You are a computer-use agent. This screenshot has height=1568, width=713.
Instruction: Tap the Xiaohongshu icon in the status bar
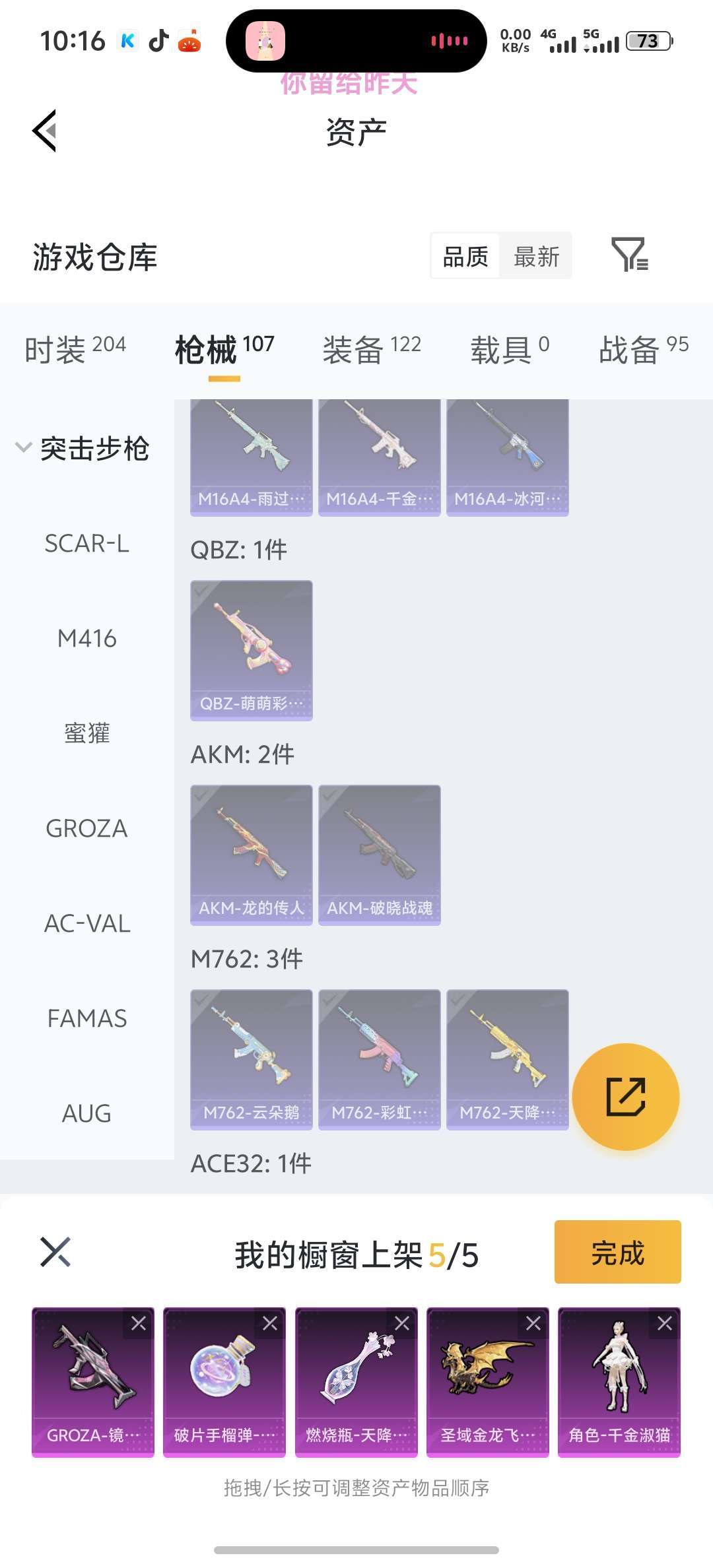click(x=189, y=41)
